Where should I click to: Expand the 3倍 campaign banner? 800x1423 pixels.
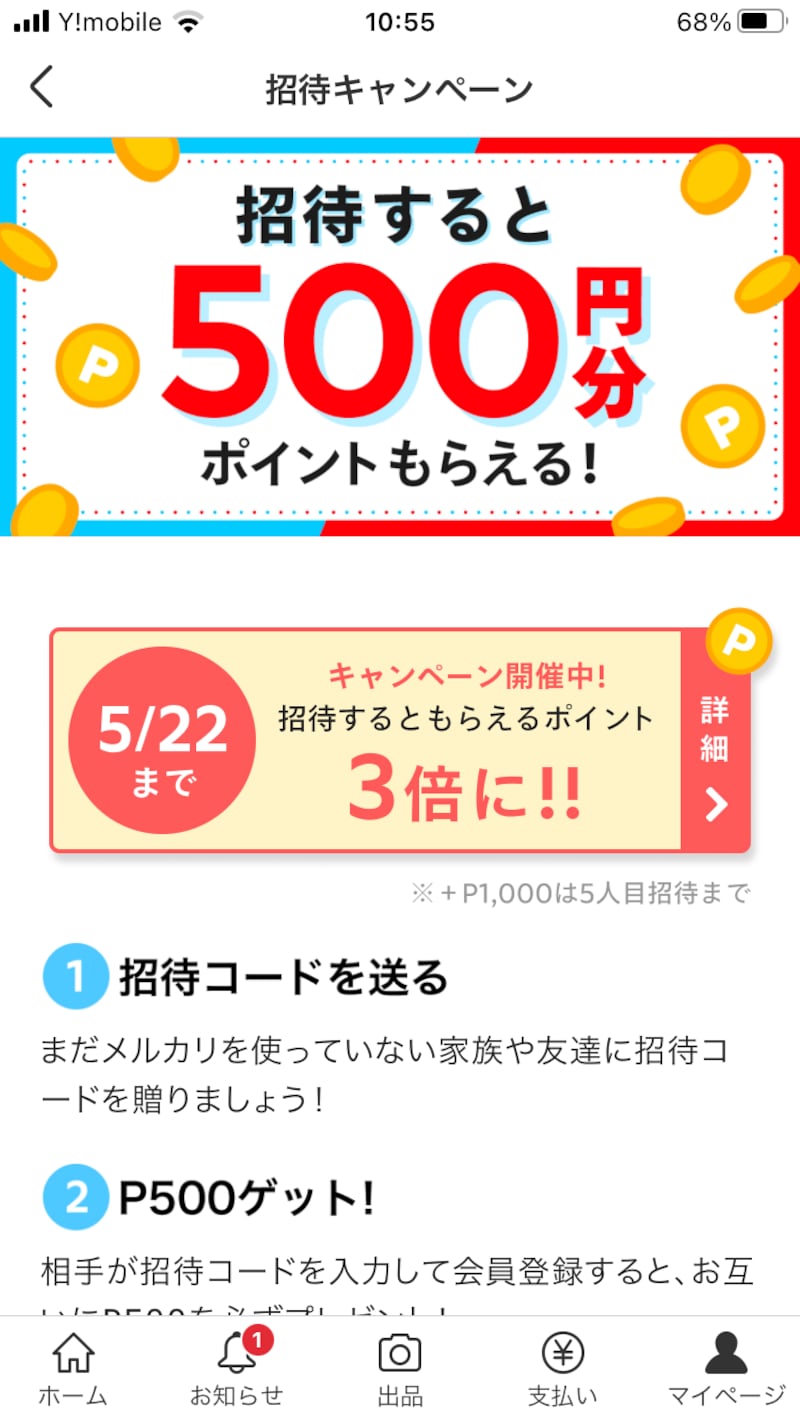pyautogui.click(x=400, y=740)
